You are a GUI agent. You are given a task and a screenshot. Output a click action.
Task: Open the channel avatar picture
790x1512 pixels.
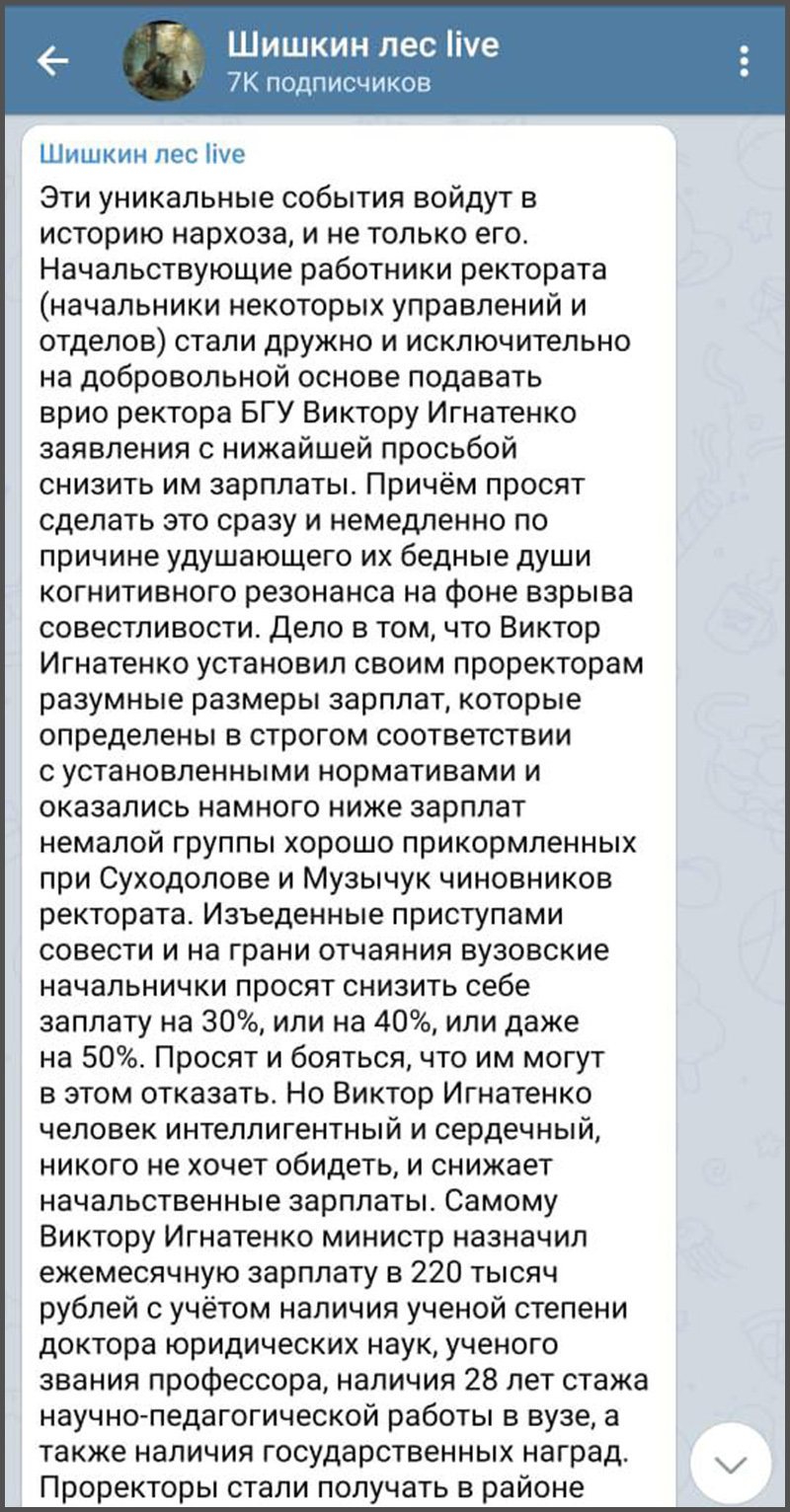(x=163, y=61)
